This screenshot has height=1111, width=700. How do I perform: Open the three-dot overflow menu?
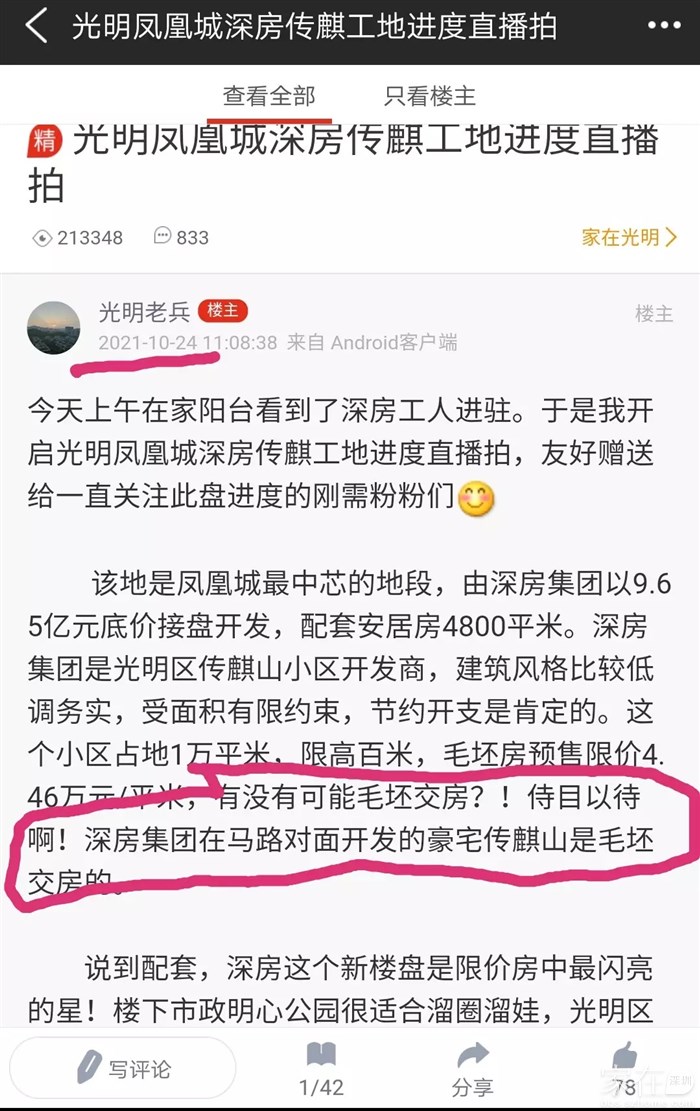tap(663, 26)
